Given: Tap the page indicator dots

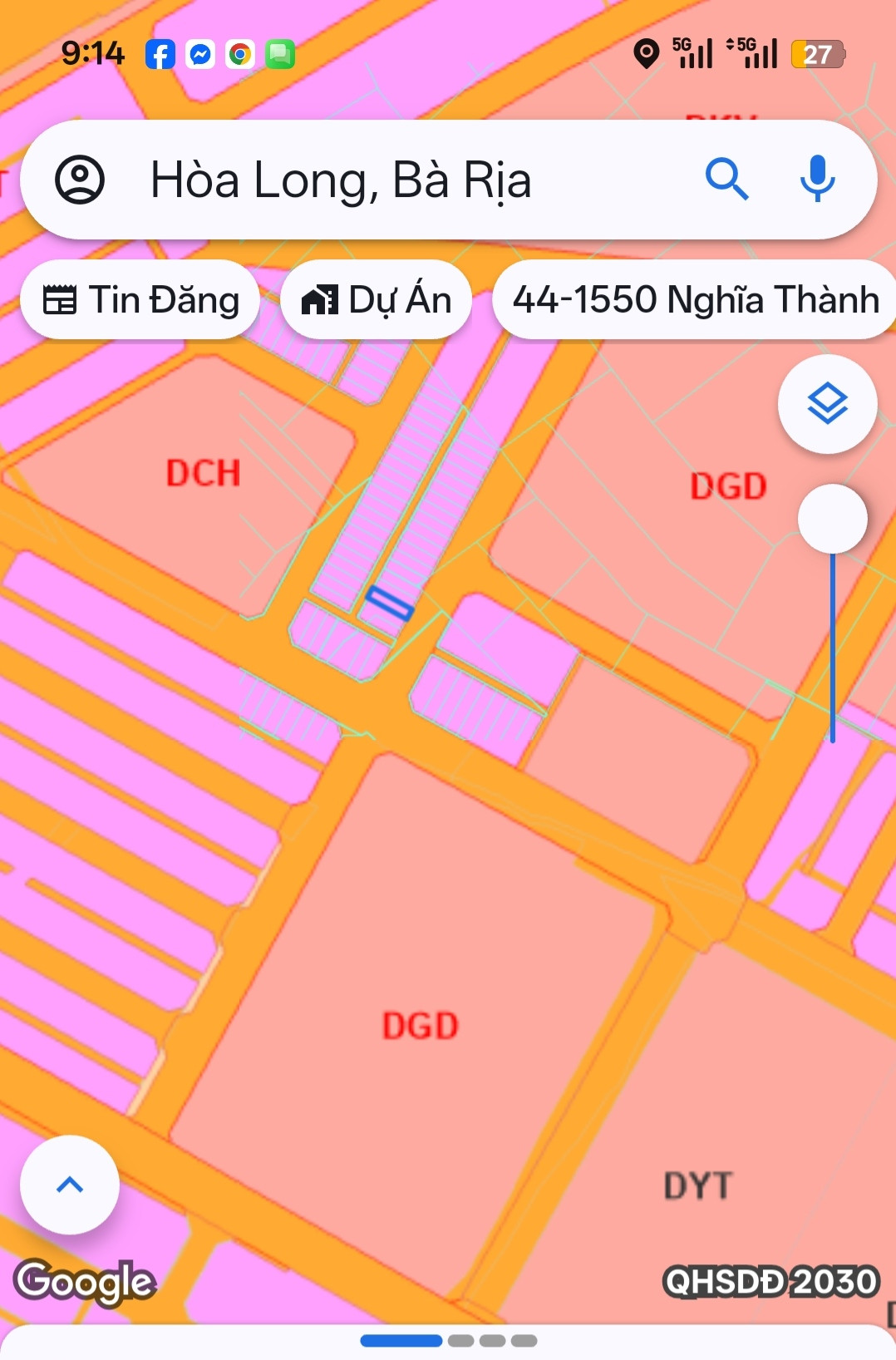Looking at the screenshot, I should (x=449, y=1340).
